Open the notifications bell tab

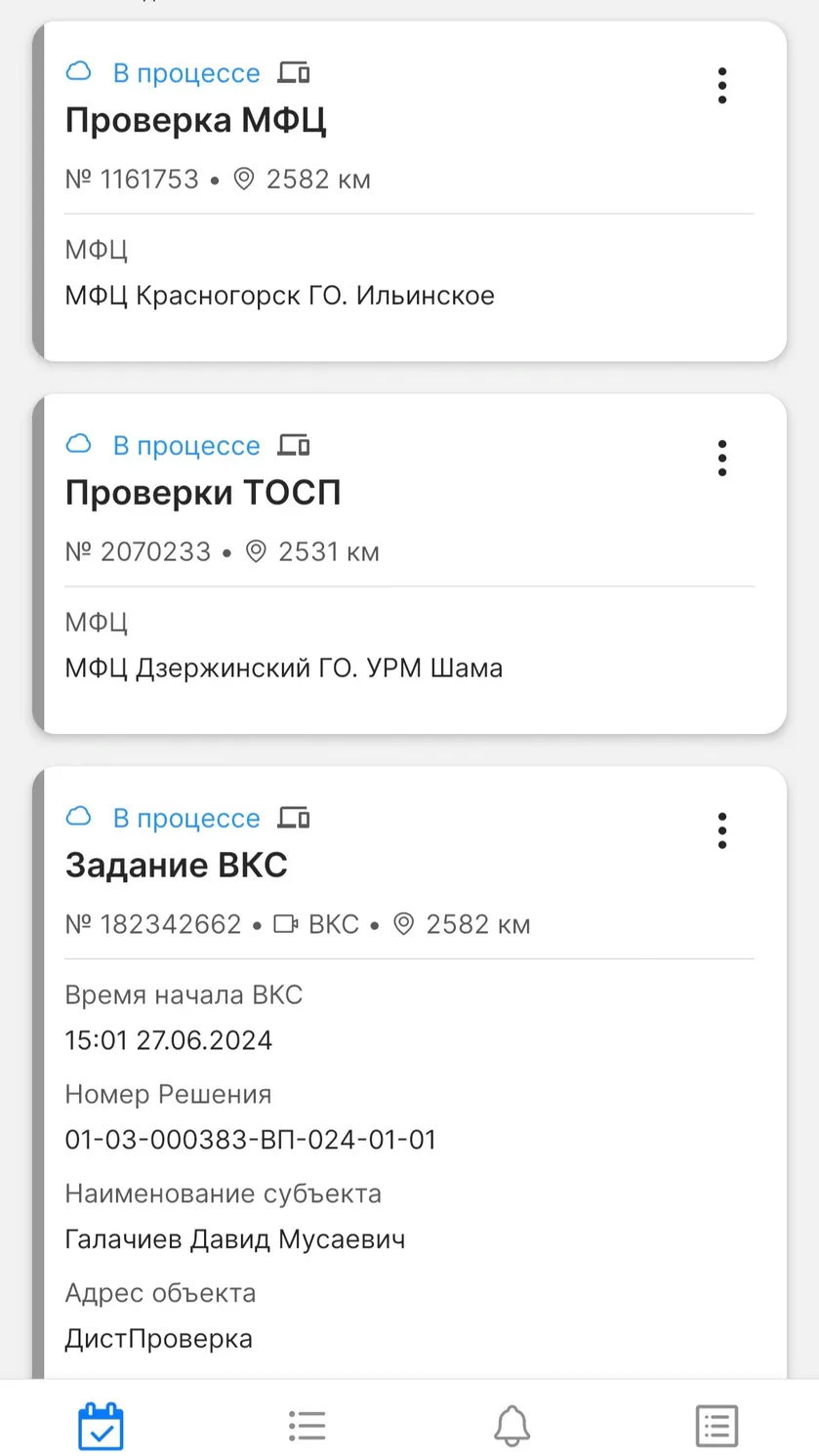point(512,1427)
